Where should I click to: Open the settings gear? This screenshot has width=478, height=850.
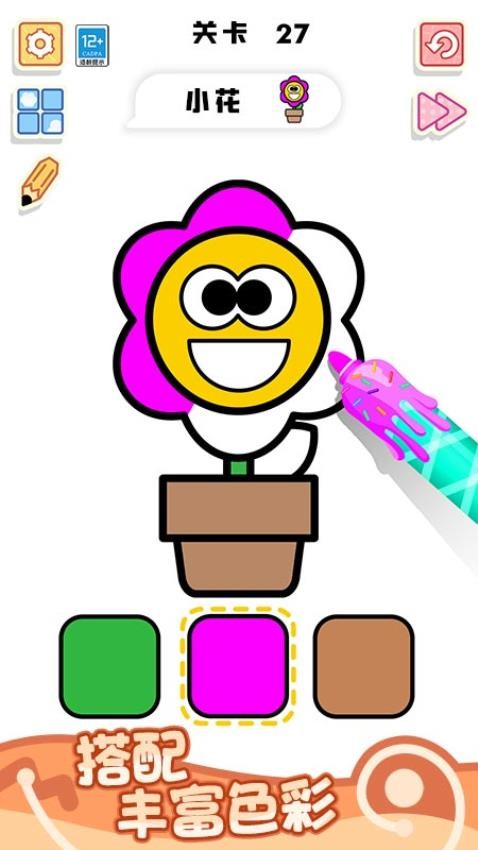[x=41, y=44]
